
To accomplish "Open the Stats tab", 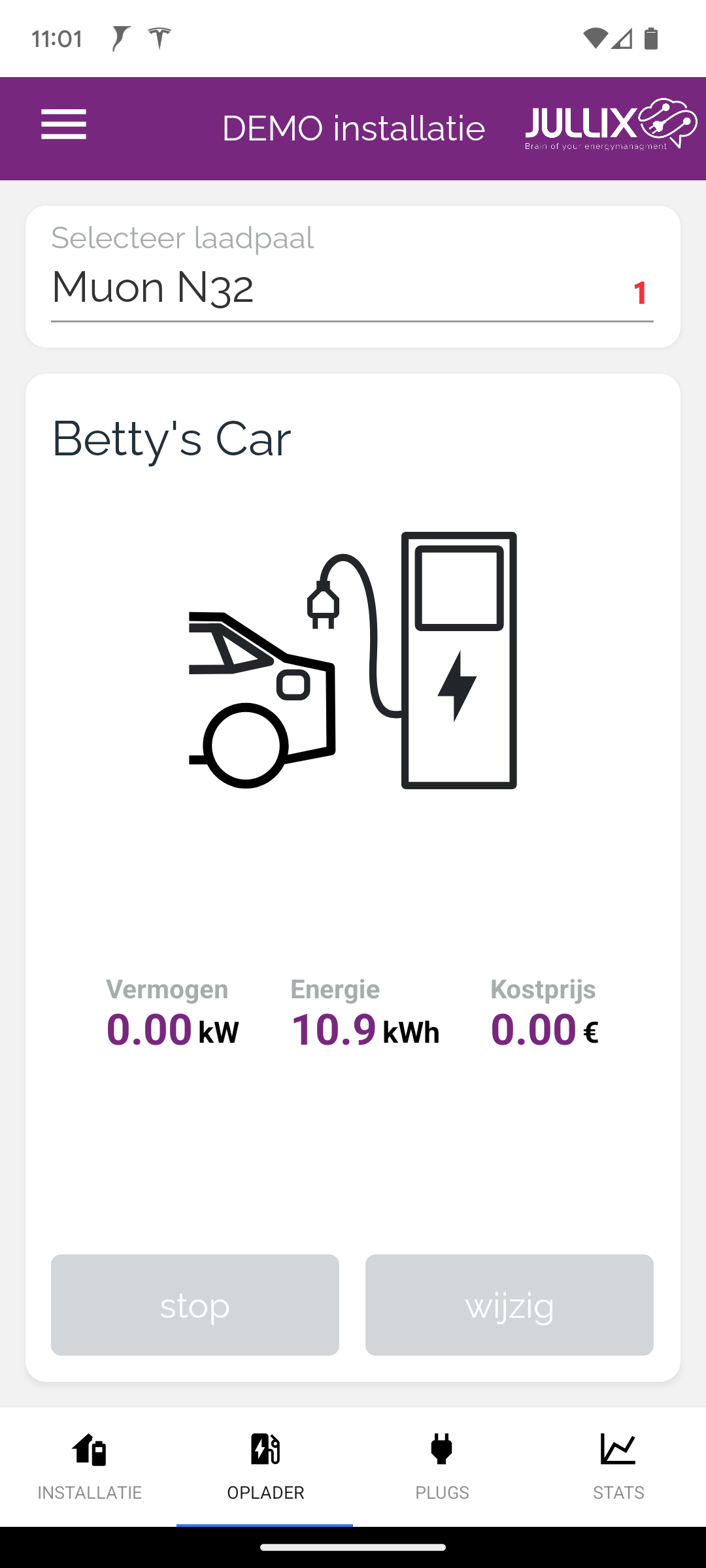I will (618, 1466).
